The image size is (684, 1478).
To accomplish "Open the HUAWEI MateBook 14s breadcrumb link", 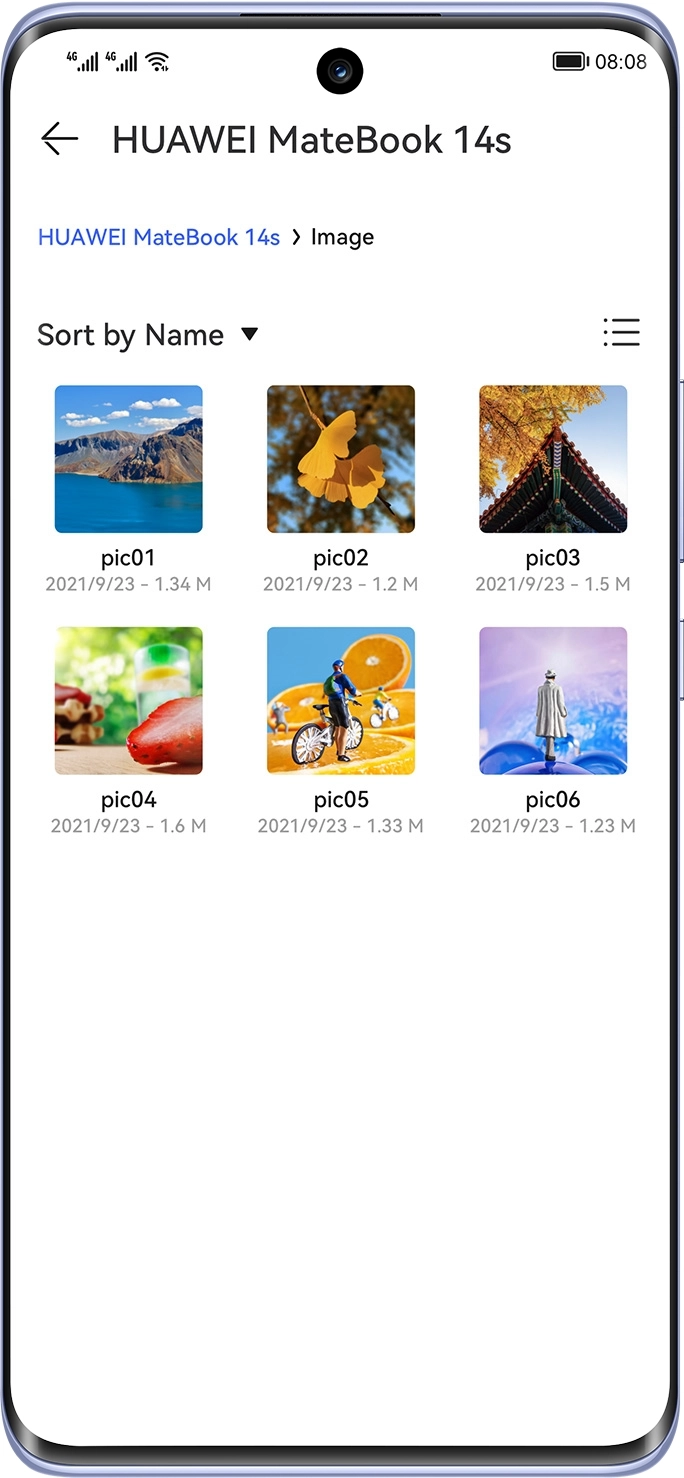I will (158, 237).
